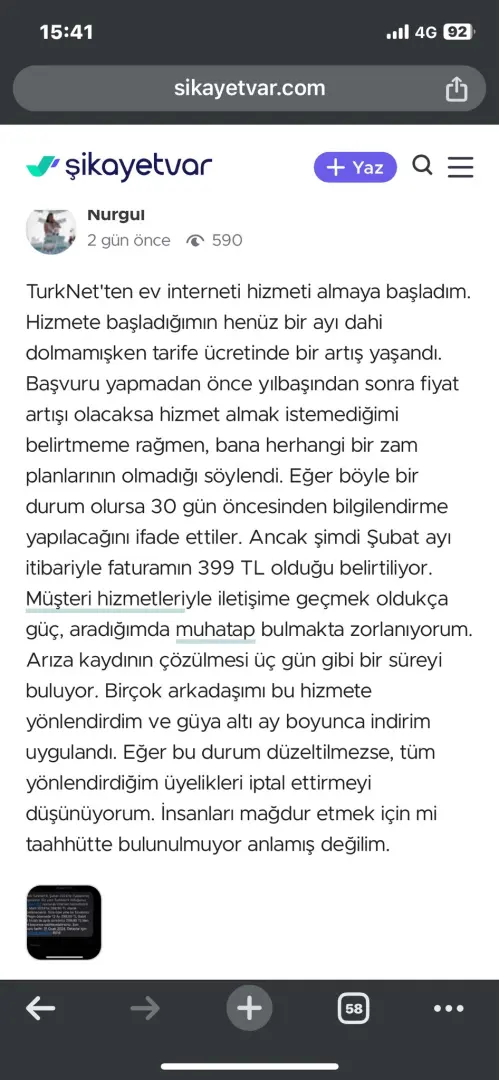This screenshot has height=1080, width=499.
Task: Open a new browser tab
Action: tap(249, 1009)
